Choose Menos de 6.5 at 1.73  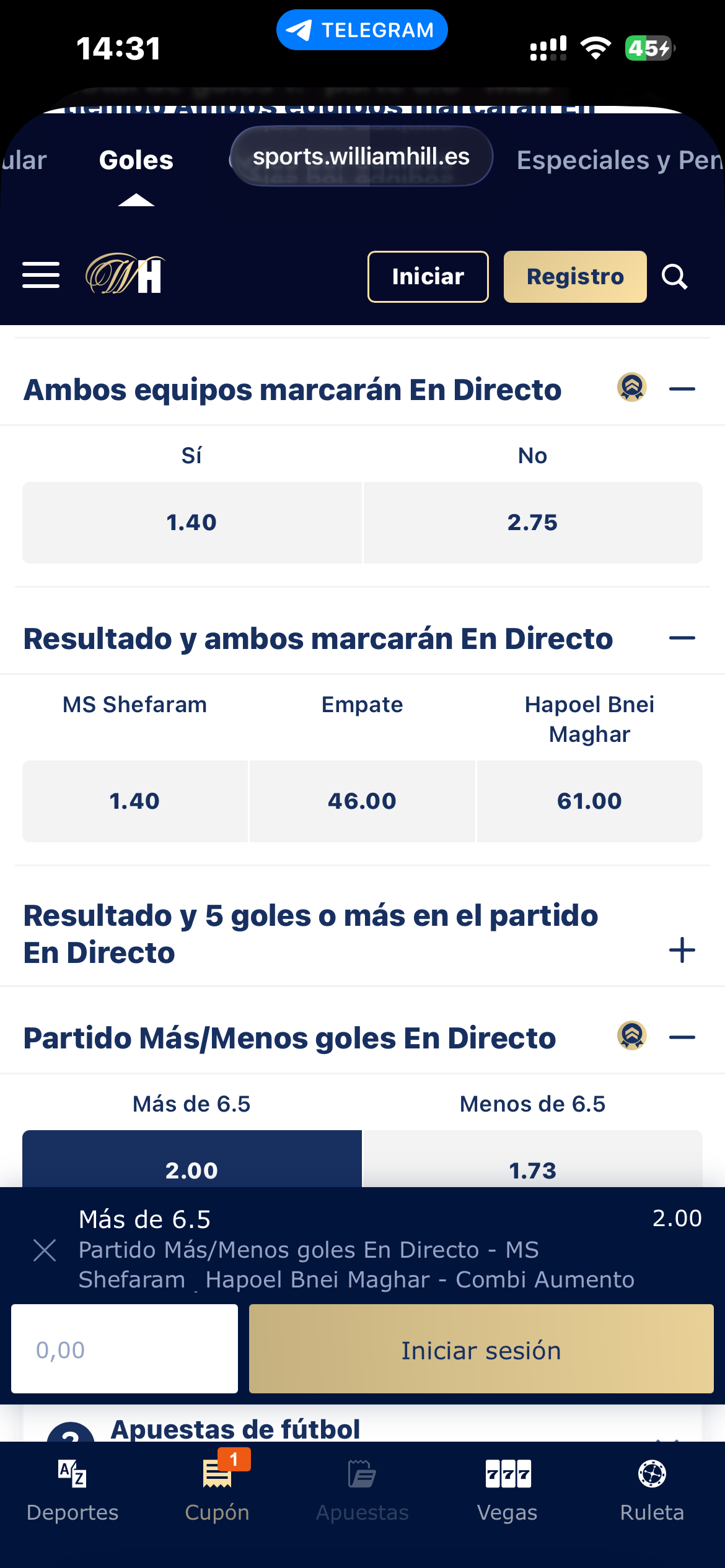tap(533, 1159)
